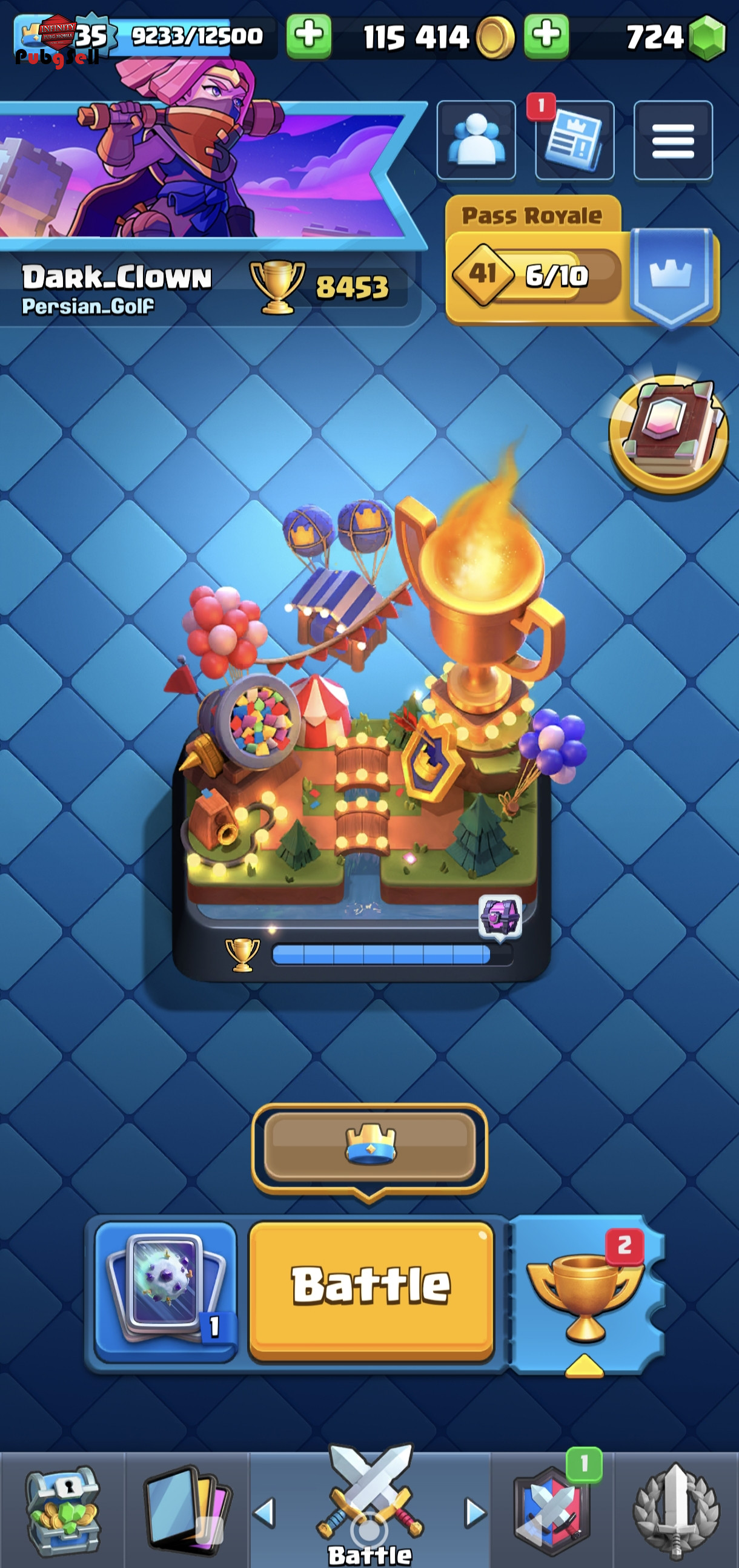This screenshot has width=739, height=1568.
Task: Open the news feed icon
Action: [x=574, y=140]
